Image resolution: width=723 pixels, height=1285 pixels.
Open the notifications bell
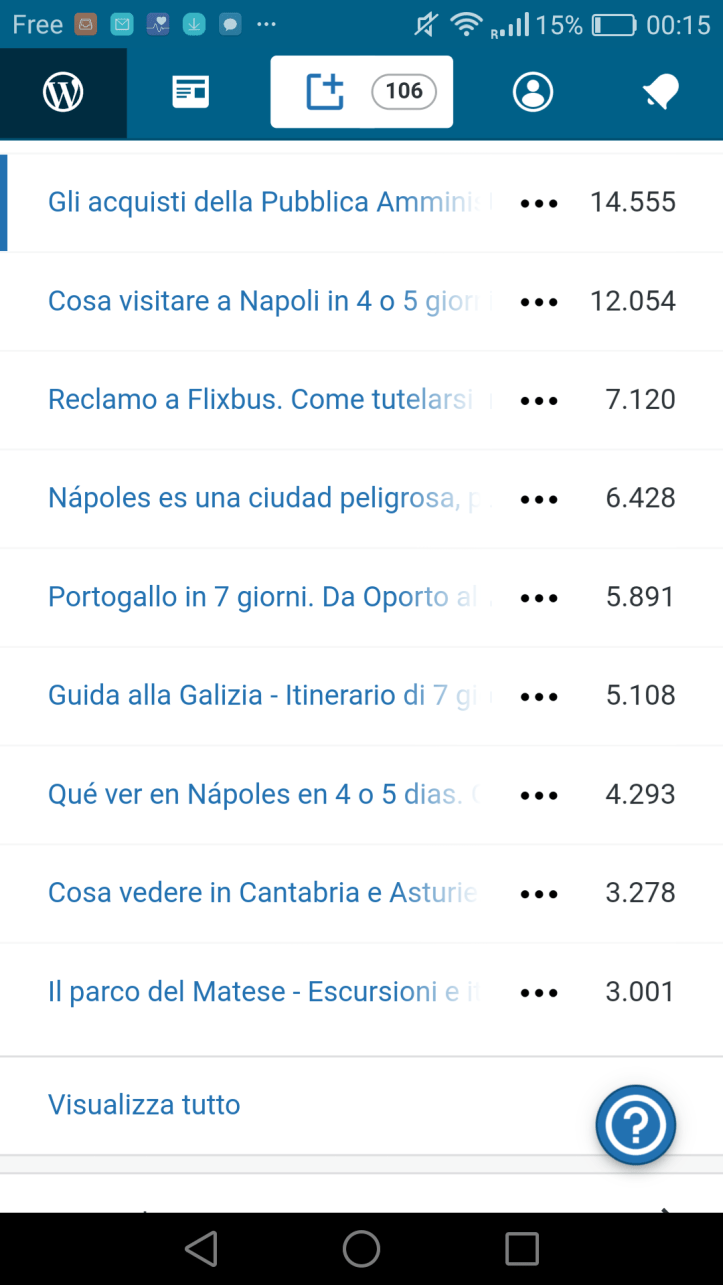point(660,92)
